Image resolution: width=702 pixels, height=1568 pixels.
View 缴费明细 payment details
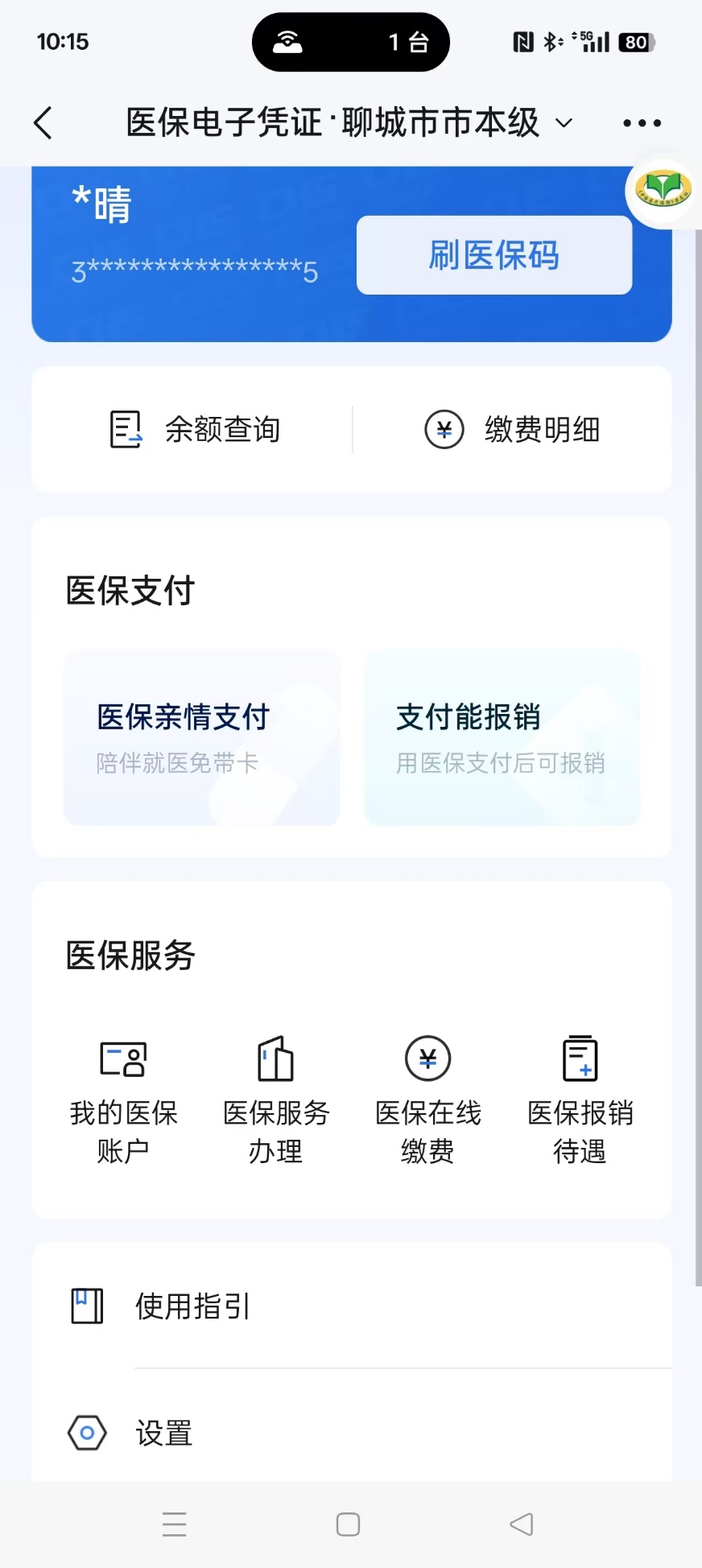click(512, 429)
